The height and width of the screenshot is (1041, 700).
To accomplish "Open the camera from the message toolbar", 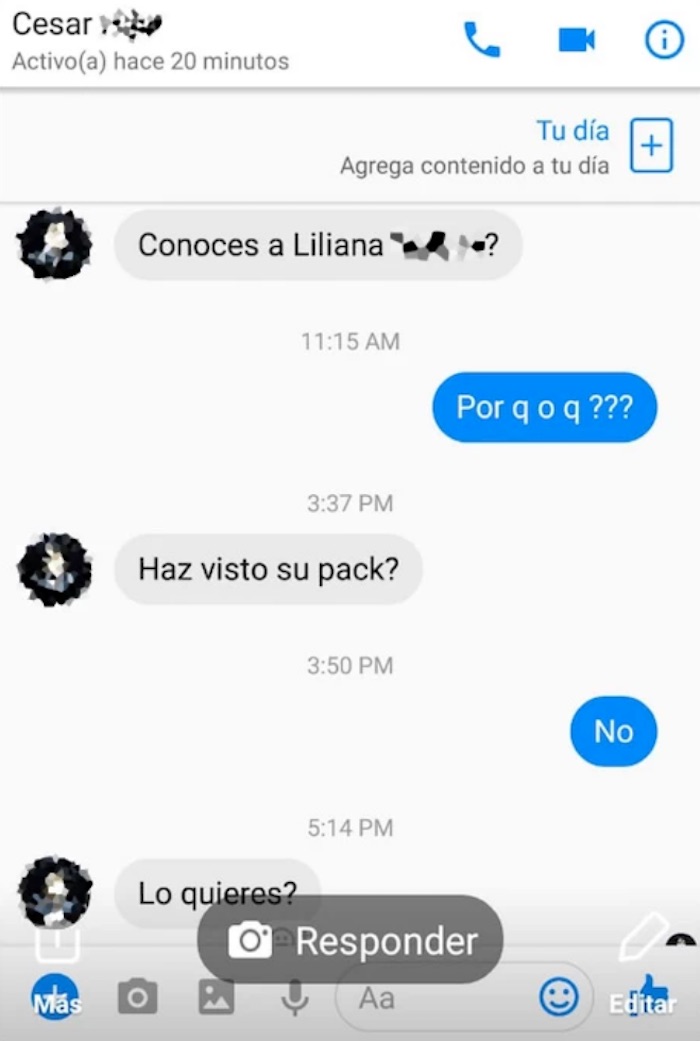I will tap(137, 997).
